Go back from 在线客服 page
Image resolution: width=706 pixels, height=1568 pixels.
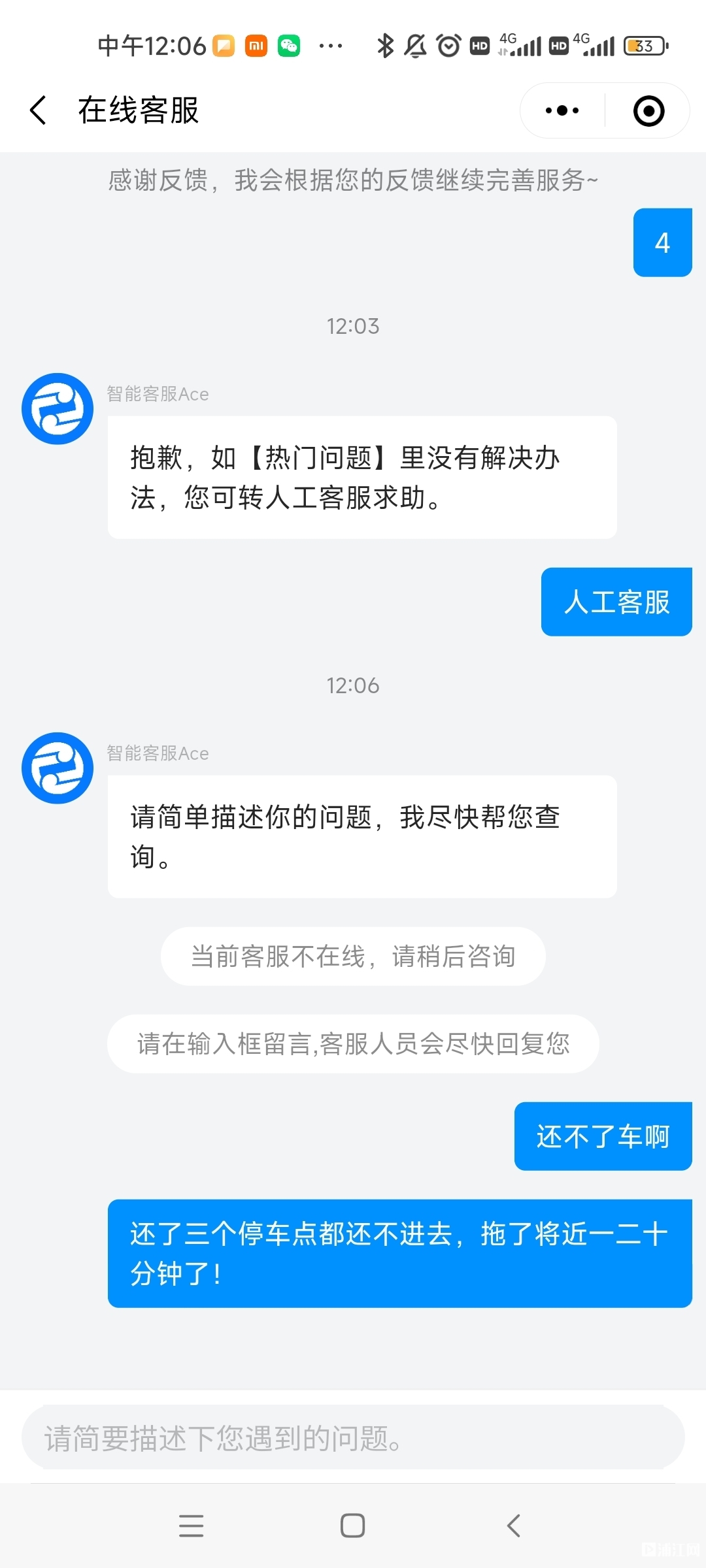point(39,110)
